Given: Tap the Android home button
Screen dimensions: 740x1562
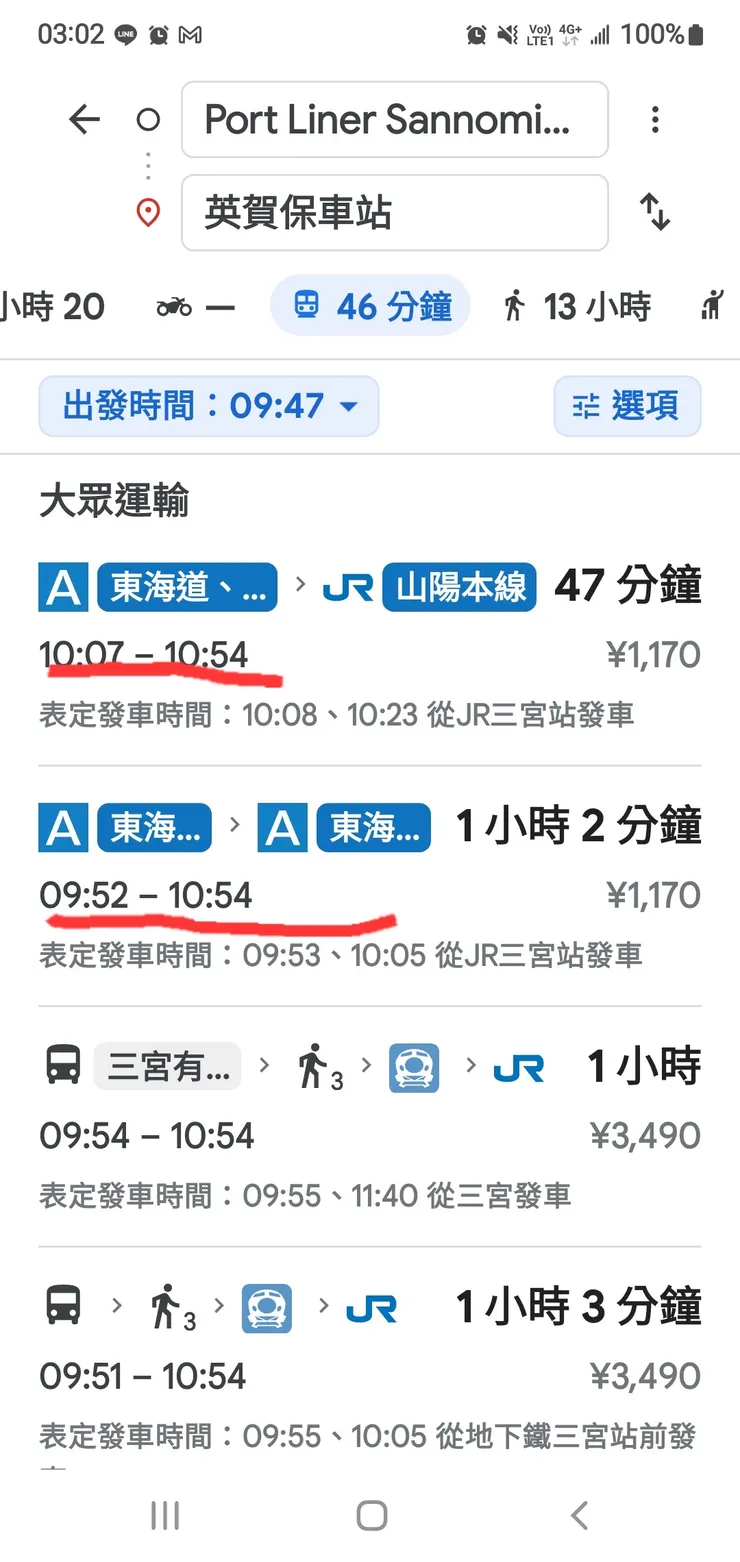Looking at the screenshot, I should pos(370,1516).
